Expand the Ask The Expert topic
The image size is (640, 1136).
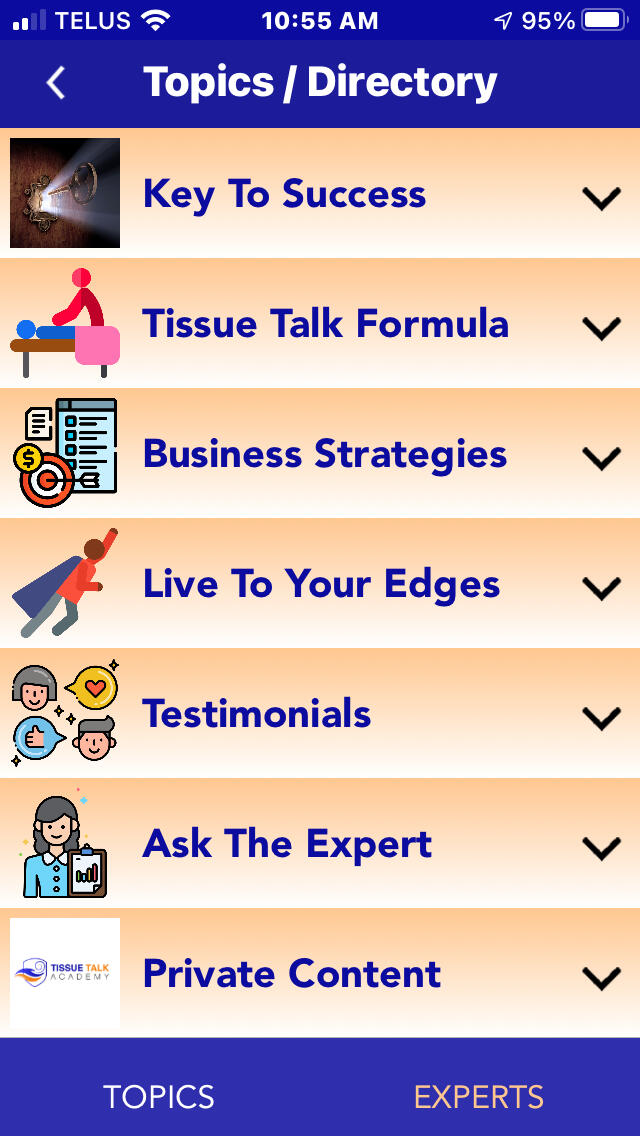point(601,847)
